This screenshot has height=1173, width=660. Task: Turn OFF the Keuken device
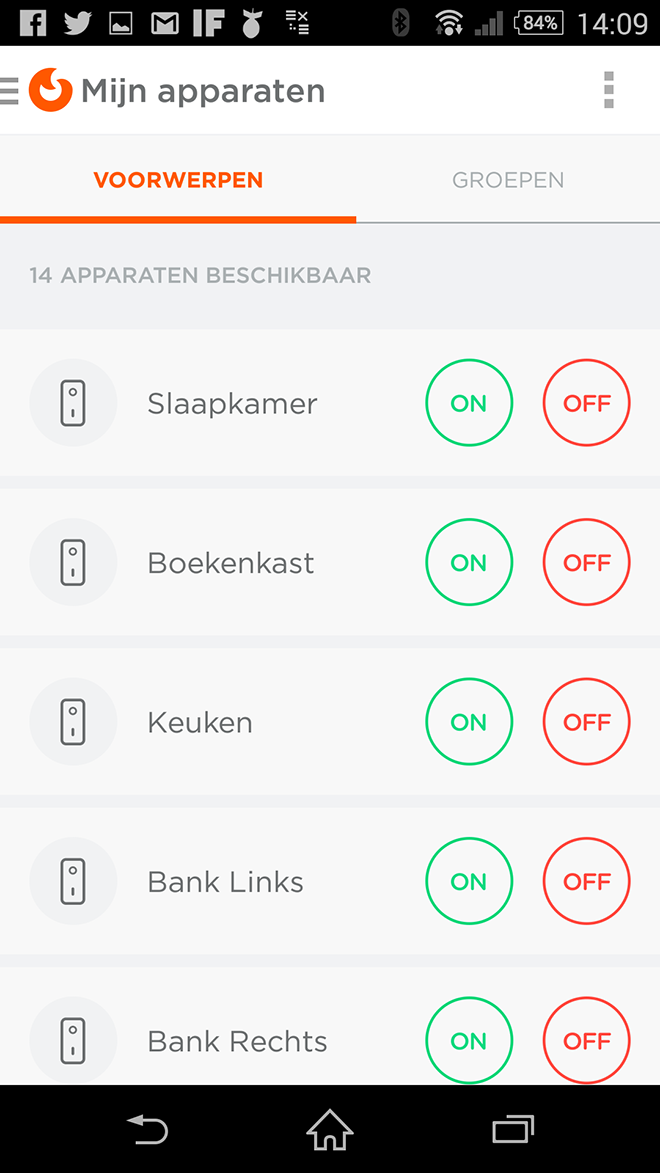point(587,721)
